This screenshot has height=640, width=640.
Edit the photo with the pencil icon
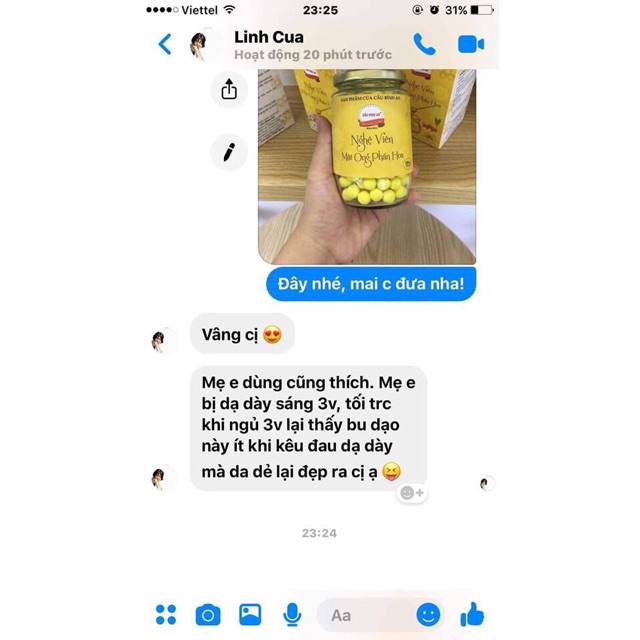tap(229, 152)
